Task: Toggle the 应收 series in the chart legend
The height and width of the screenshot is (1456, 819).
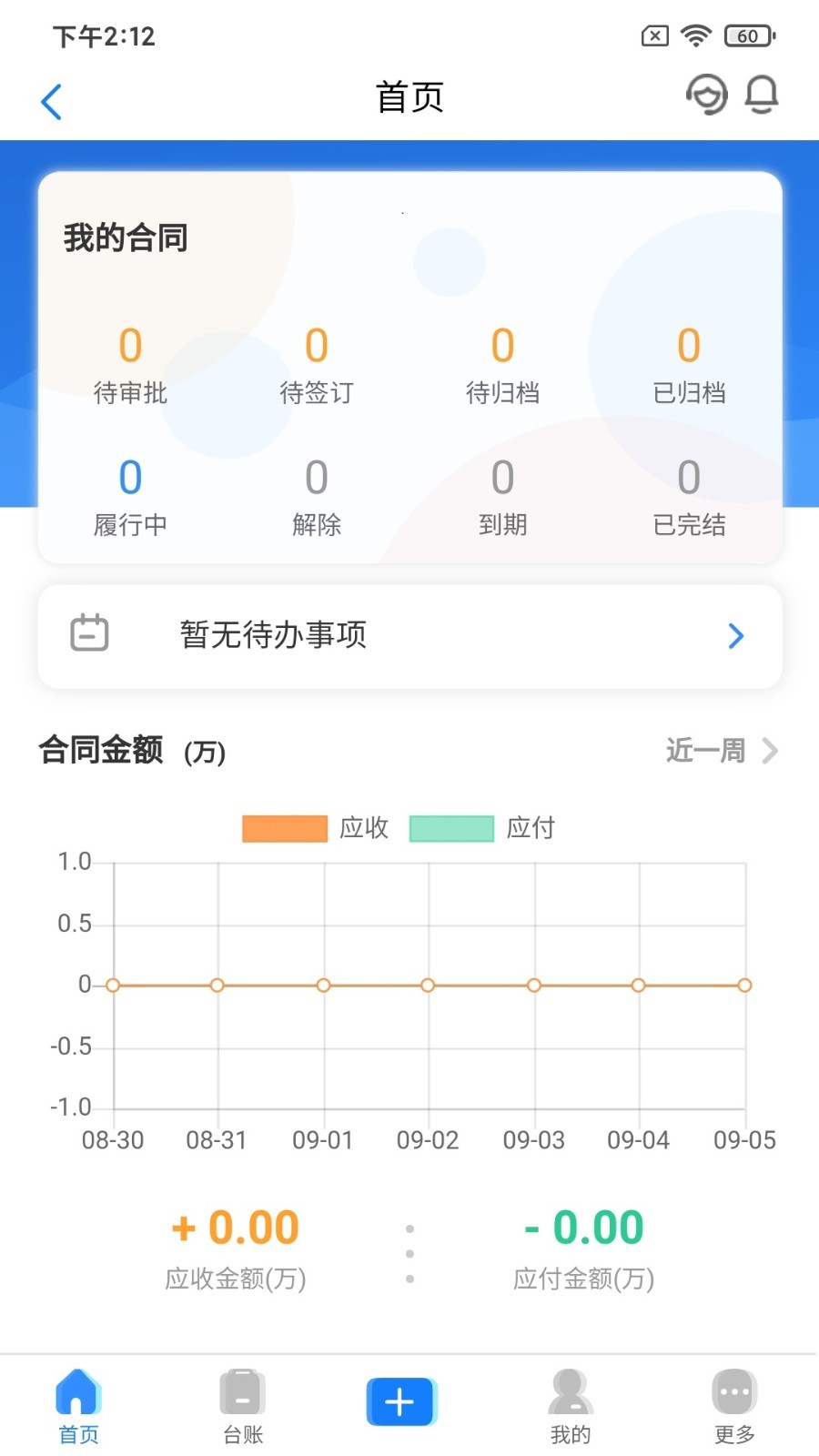Action: coord(364,828)
